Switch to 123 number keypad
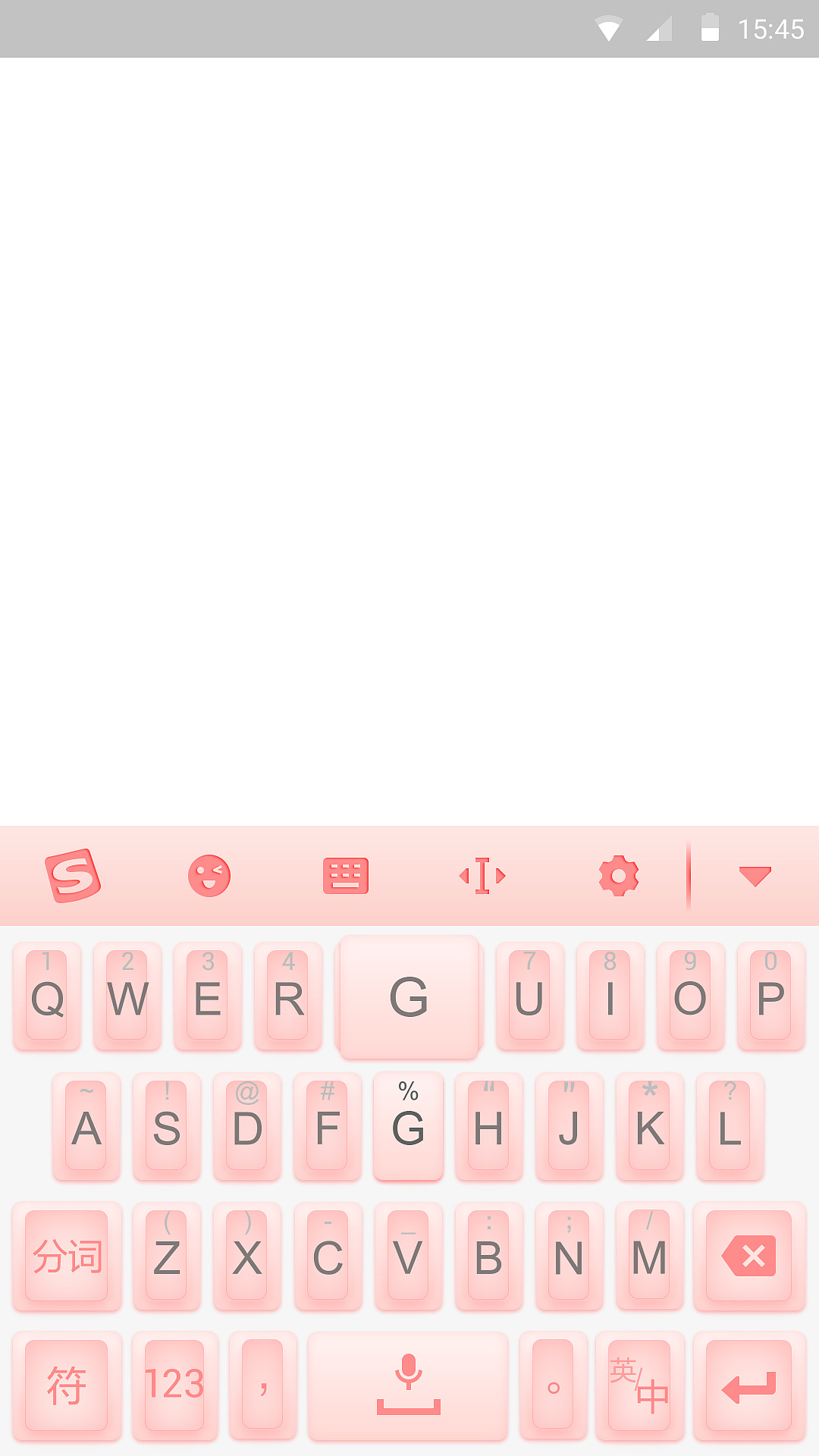The image size is (819, 1456). [x=174, y=1385]
